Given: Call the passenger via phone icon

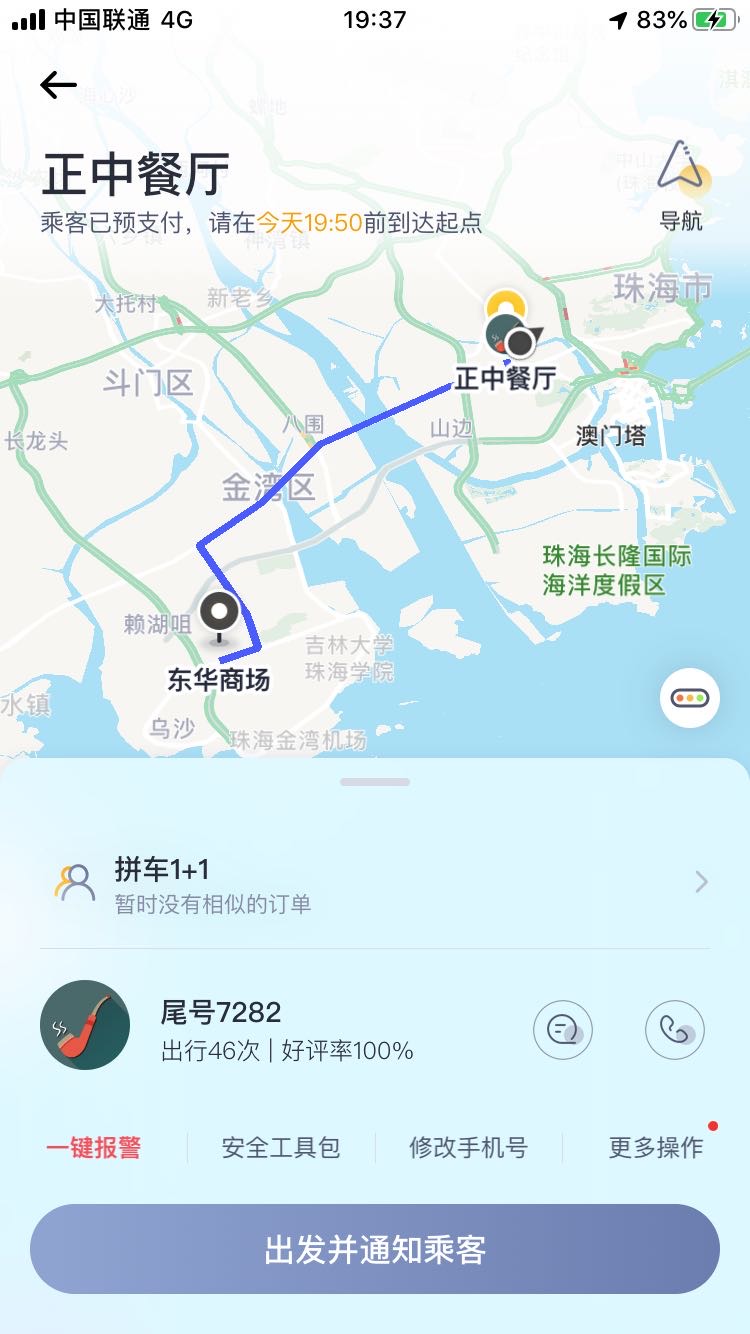Looking at the screenshot, I should pyautogui.click(x=675, y=1029).
